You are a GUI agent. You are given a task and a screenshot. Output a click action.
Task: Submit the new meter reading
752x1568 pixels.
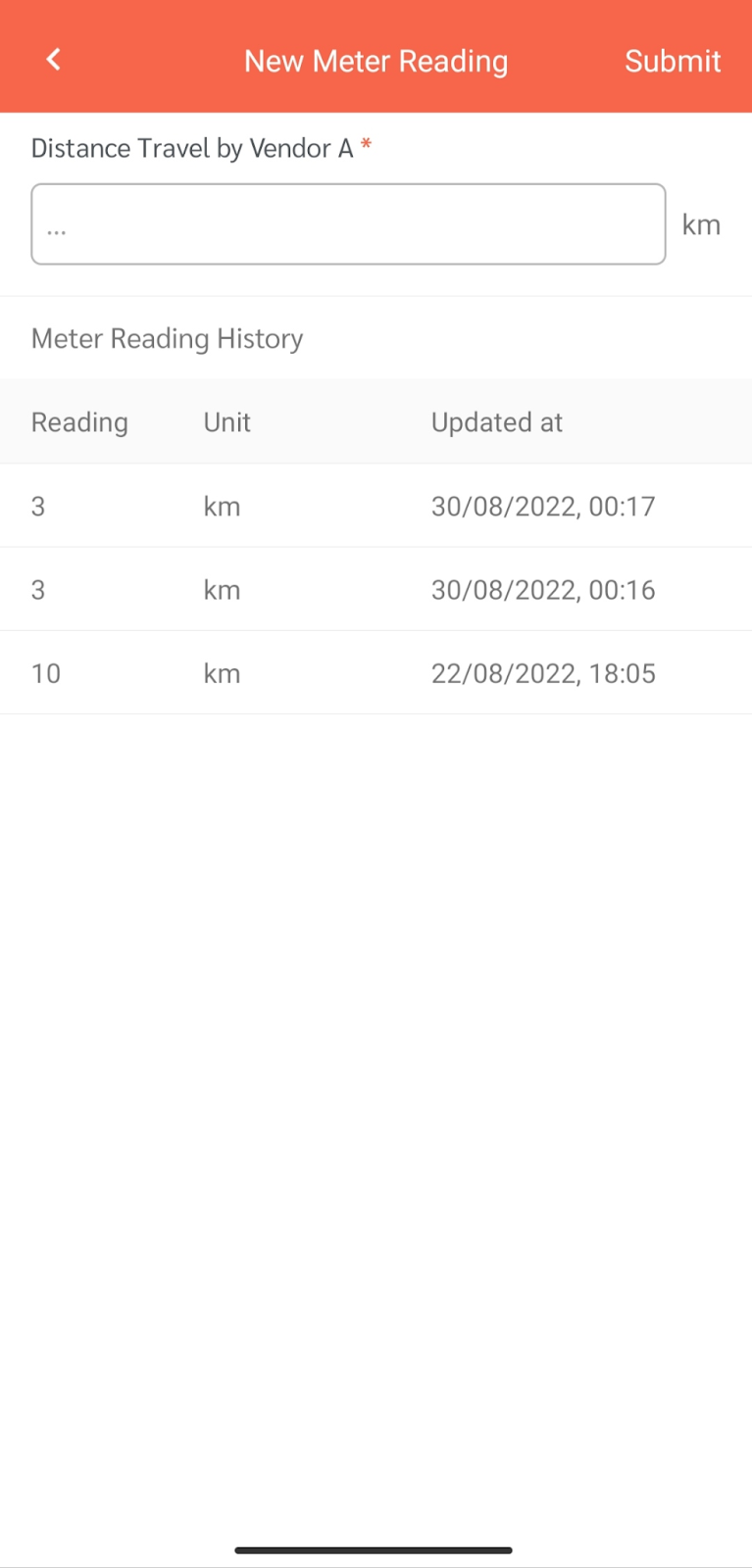coord(672,61)
